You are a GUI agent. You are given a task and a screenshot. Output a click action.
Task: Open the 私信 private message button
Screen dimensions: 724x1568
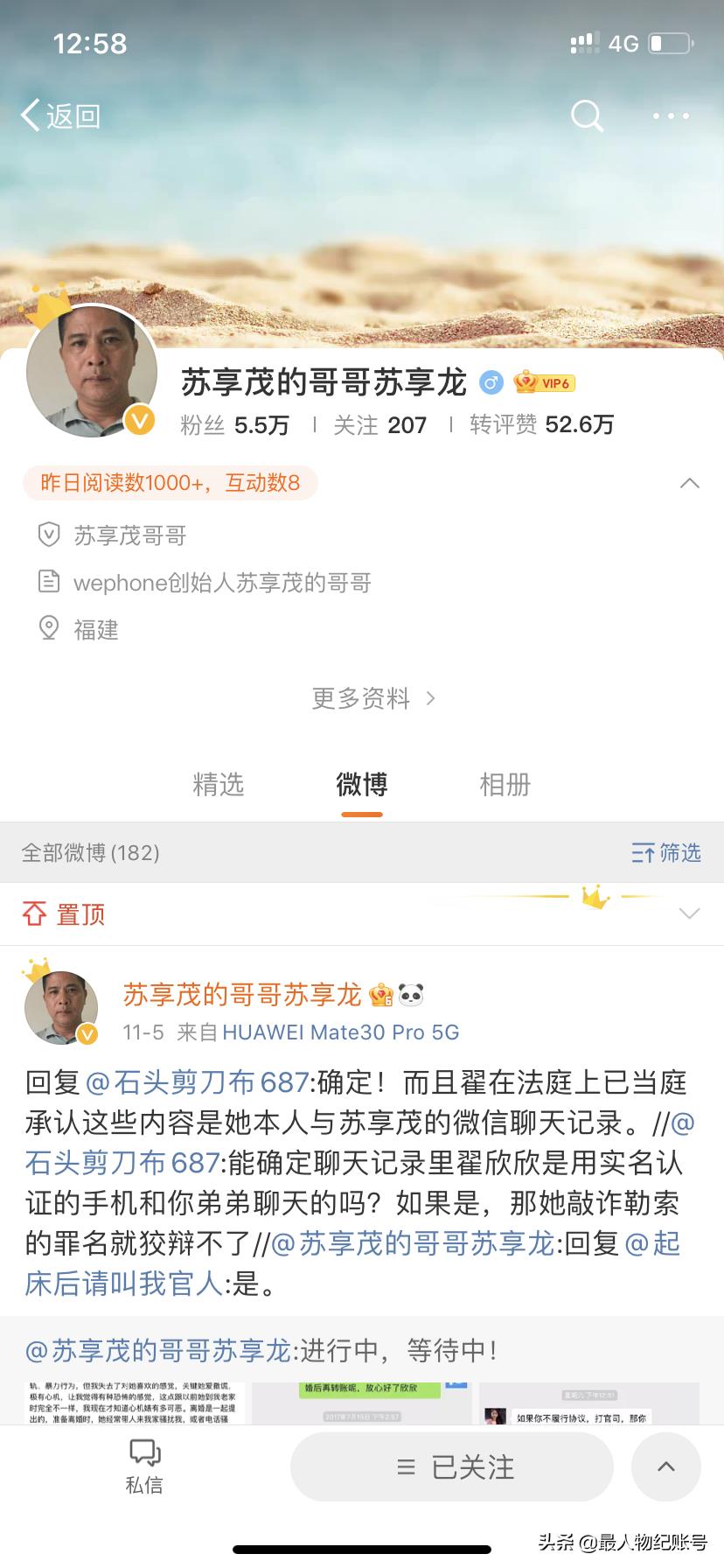tap(144, 1466)
